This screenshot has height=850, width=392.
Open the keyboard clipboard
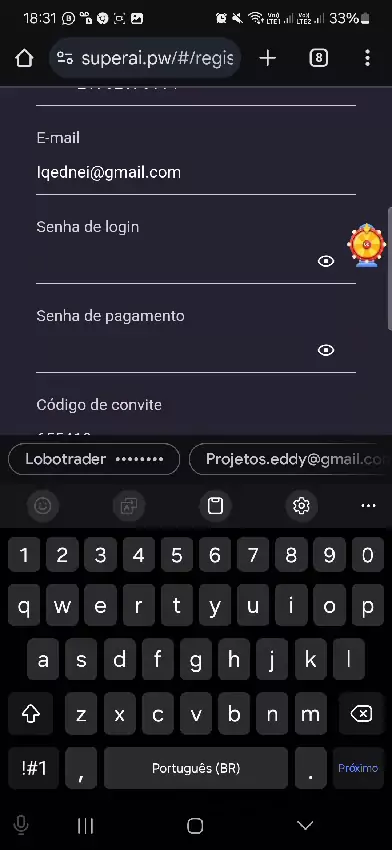pyautogui.click(x=215, y=506)
